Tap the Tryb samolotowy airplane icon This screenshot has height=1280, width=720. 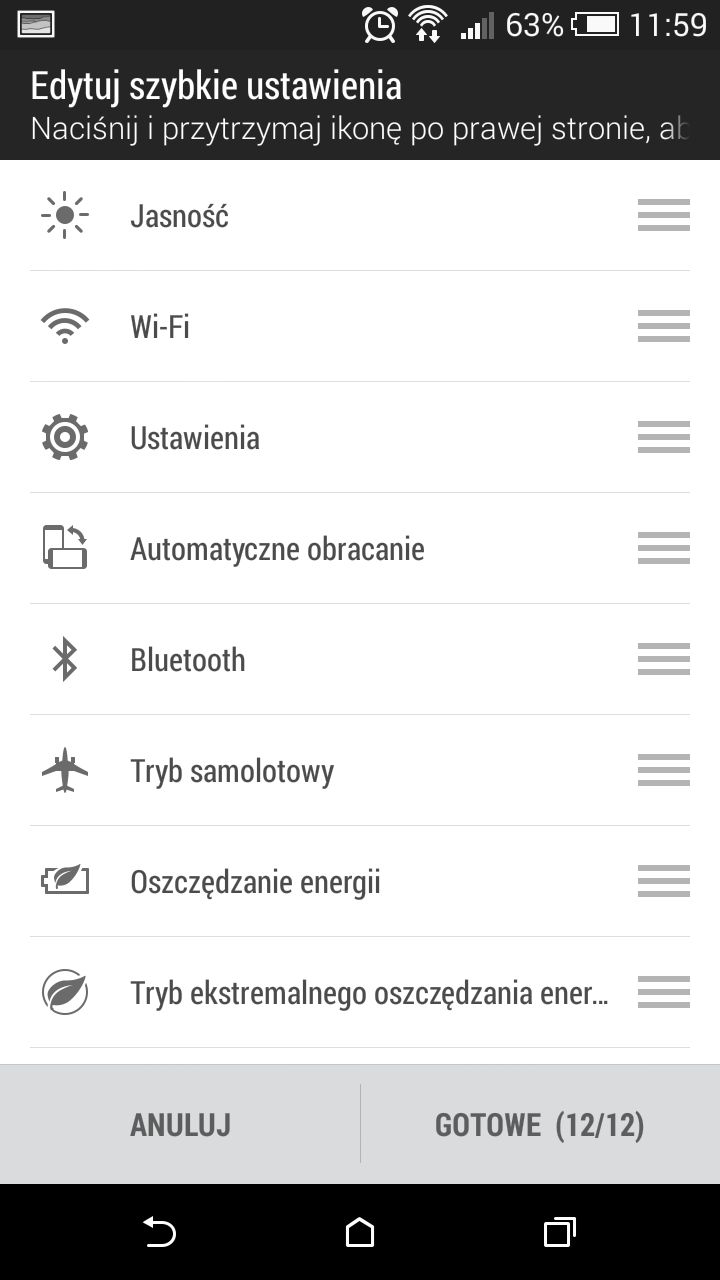(65, 770)
